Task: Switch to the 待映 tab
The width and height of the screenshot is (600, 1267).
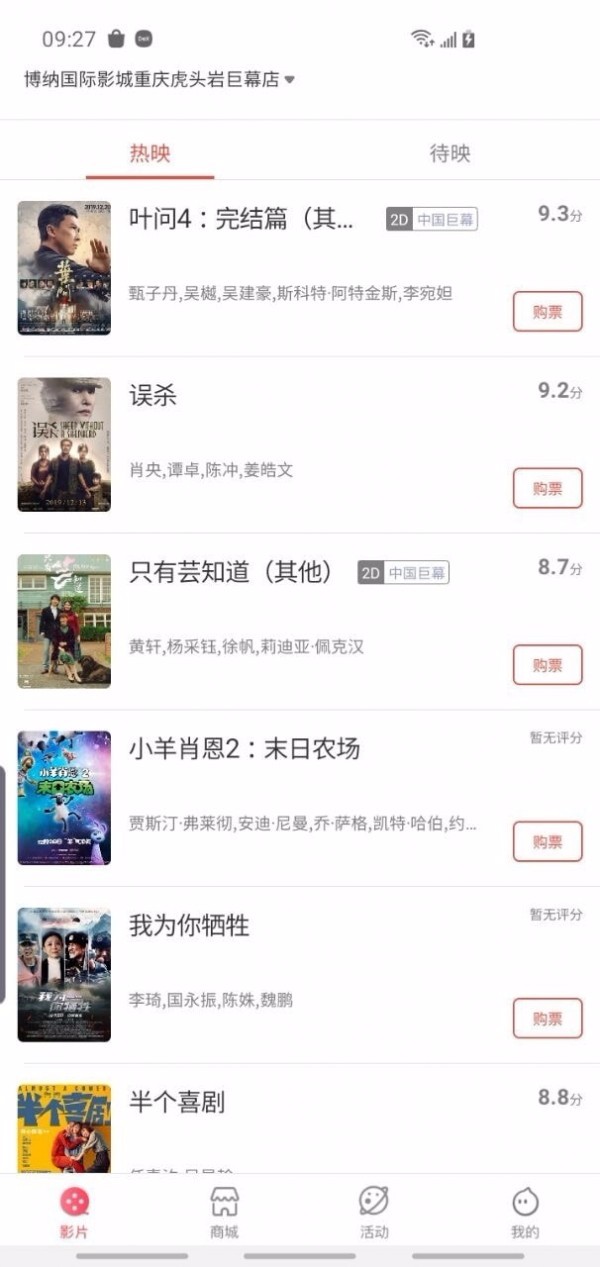Action: [450, 153]
